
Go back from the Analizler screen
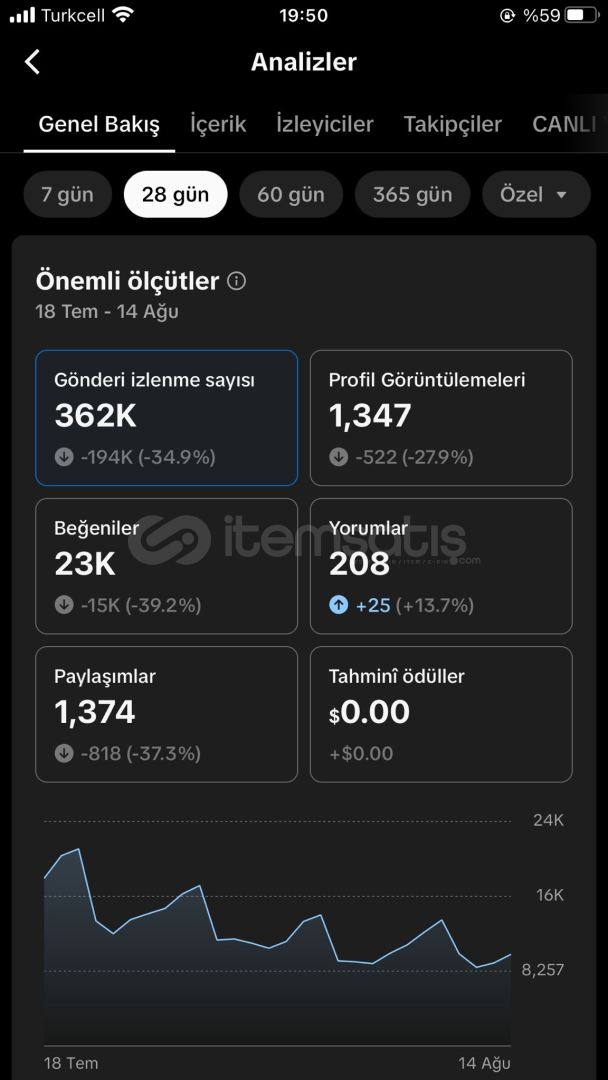[32, 62]
